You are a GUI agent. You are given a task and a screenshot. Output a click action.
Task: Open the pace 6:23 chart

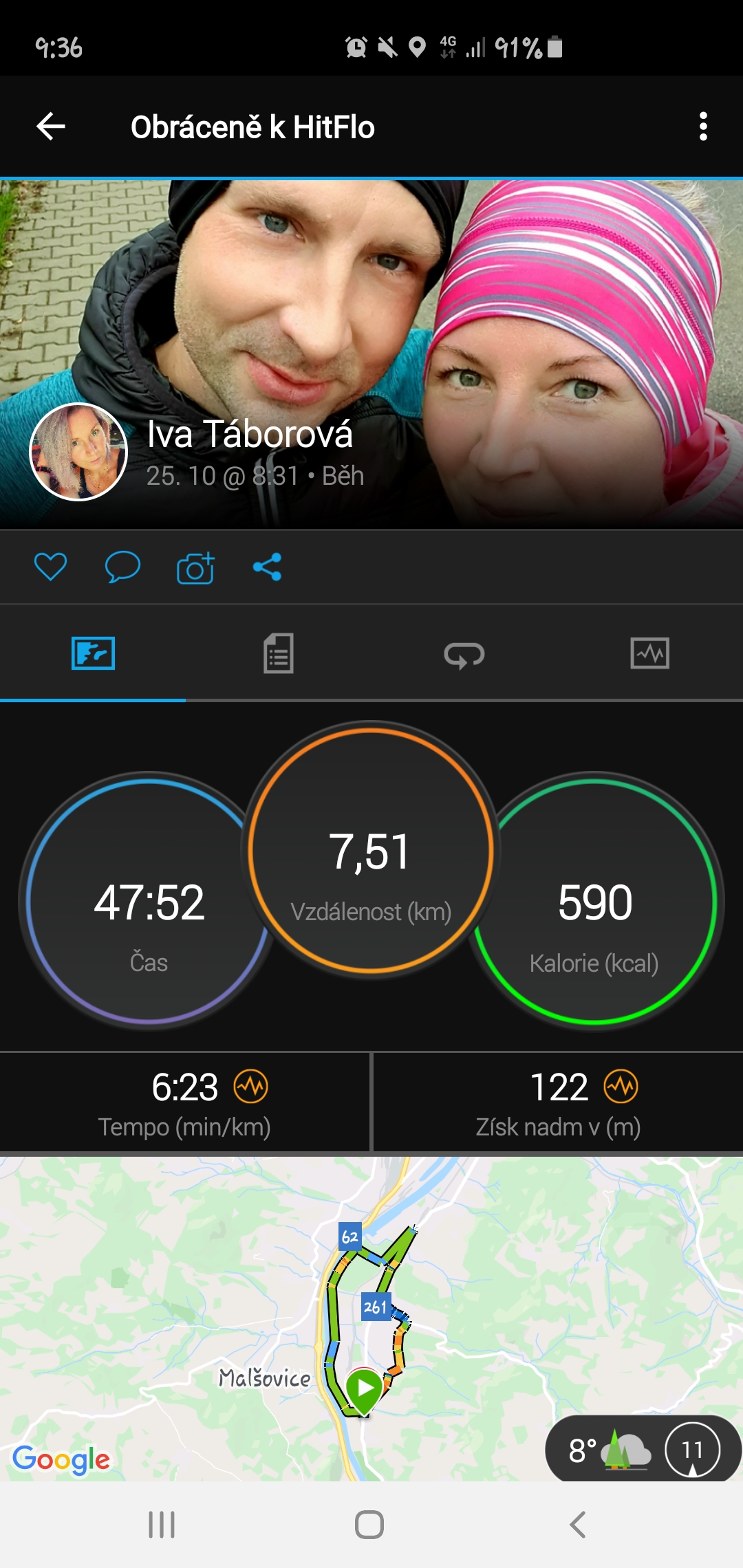[x=184, y=1102]
